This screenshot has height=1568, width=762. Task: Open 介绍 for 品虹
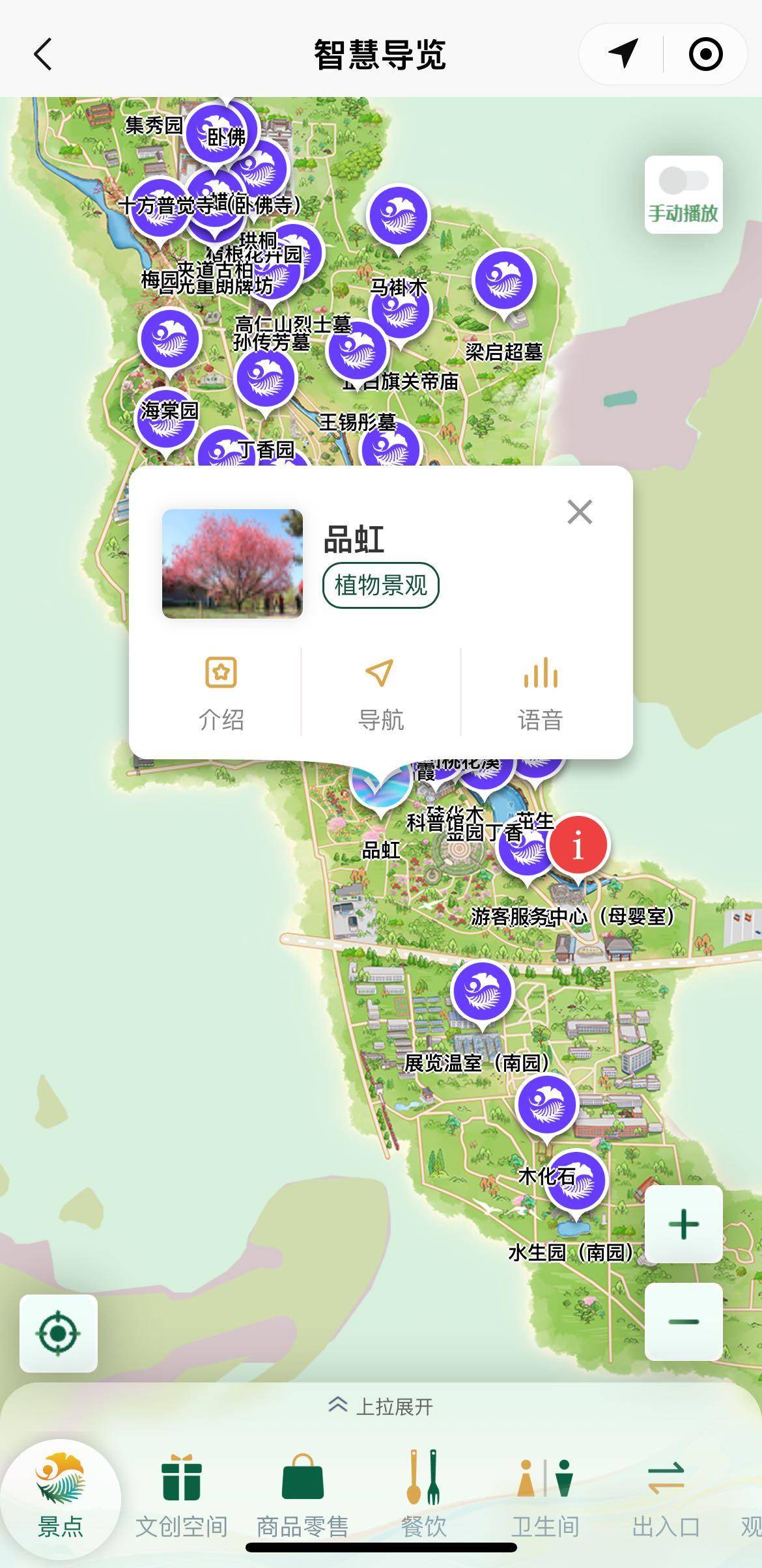(221, 693)
